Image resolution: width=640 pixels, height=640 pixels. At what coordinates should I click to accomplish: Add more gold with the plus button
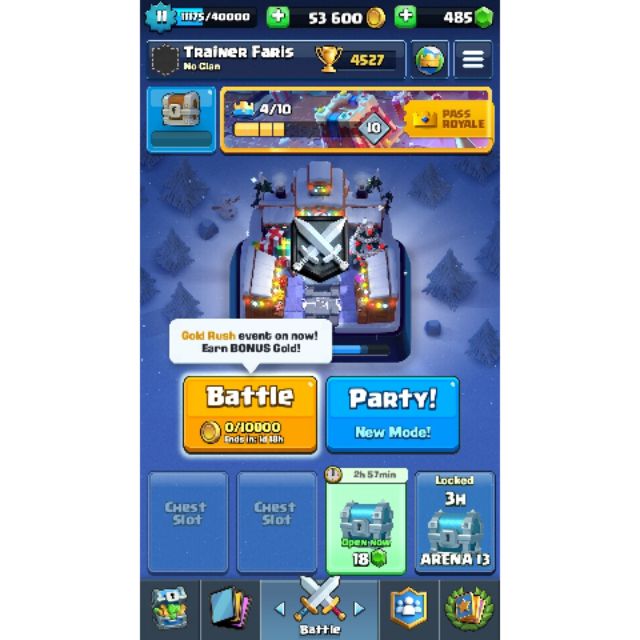(278, 17)
